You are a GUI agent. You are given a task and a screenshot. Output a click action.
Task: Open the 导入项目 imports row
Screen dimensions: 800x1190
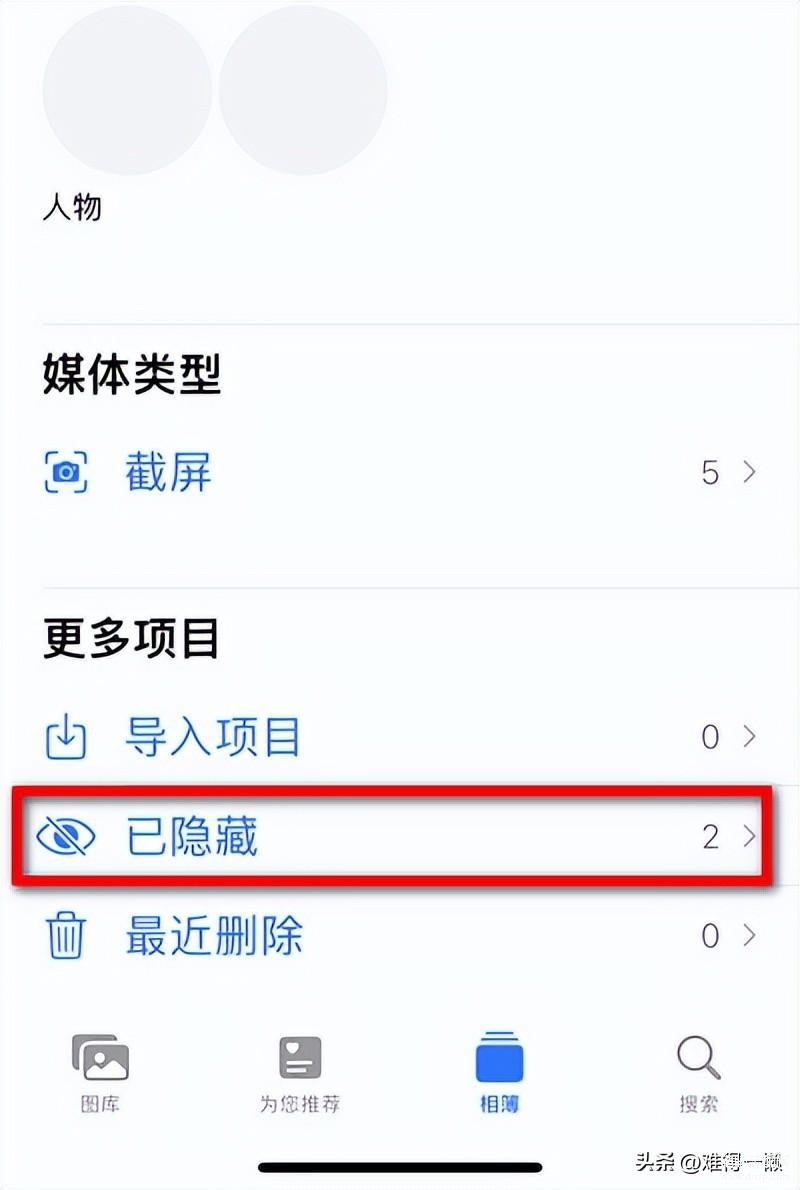[x=212, y=738]
